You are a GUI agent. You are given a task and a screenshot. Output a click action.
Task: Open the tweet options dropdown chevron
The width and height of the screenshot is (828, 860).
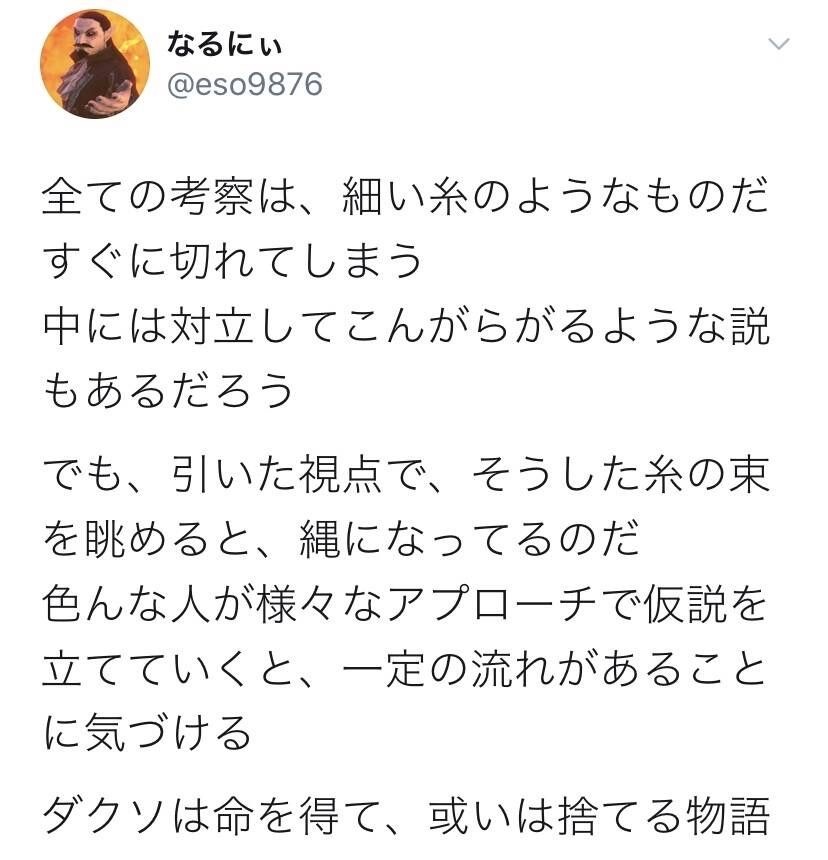(777, 45)
